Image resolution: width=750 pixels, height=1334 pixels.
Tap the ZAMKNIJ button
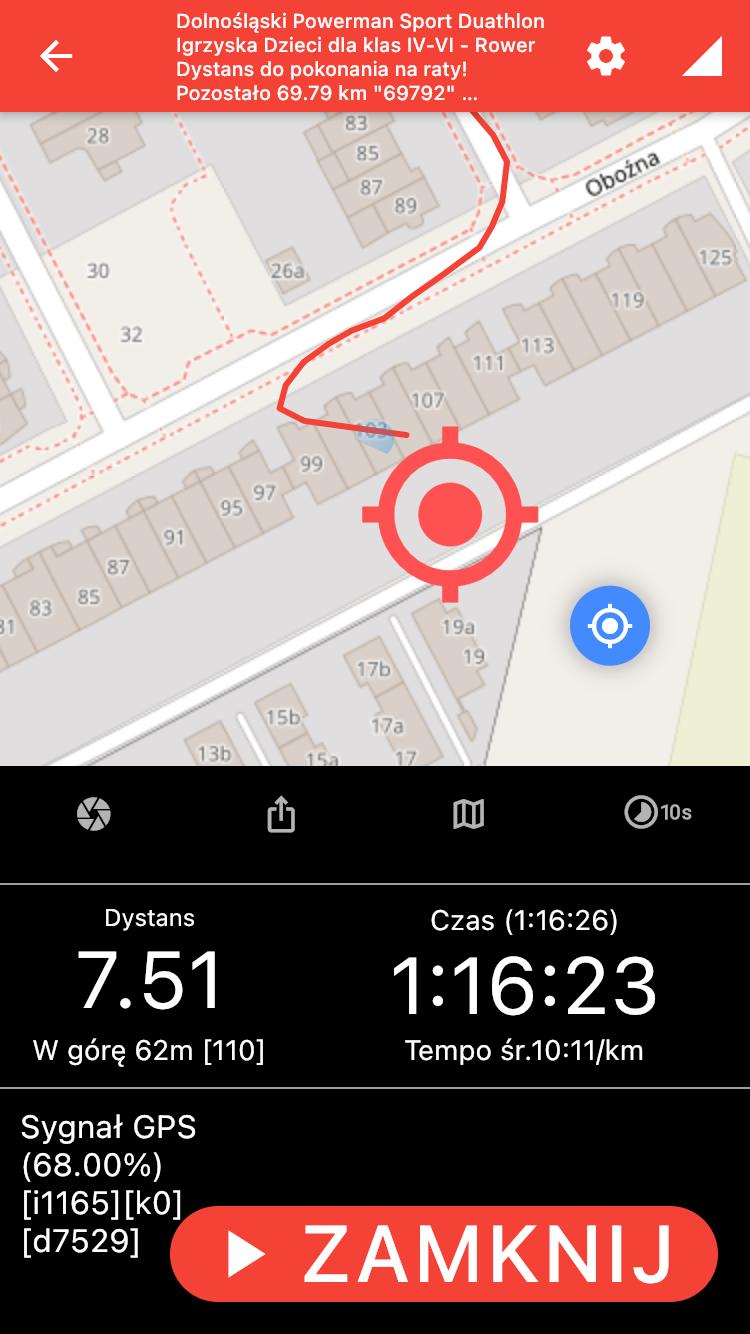[444, 1253]
